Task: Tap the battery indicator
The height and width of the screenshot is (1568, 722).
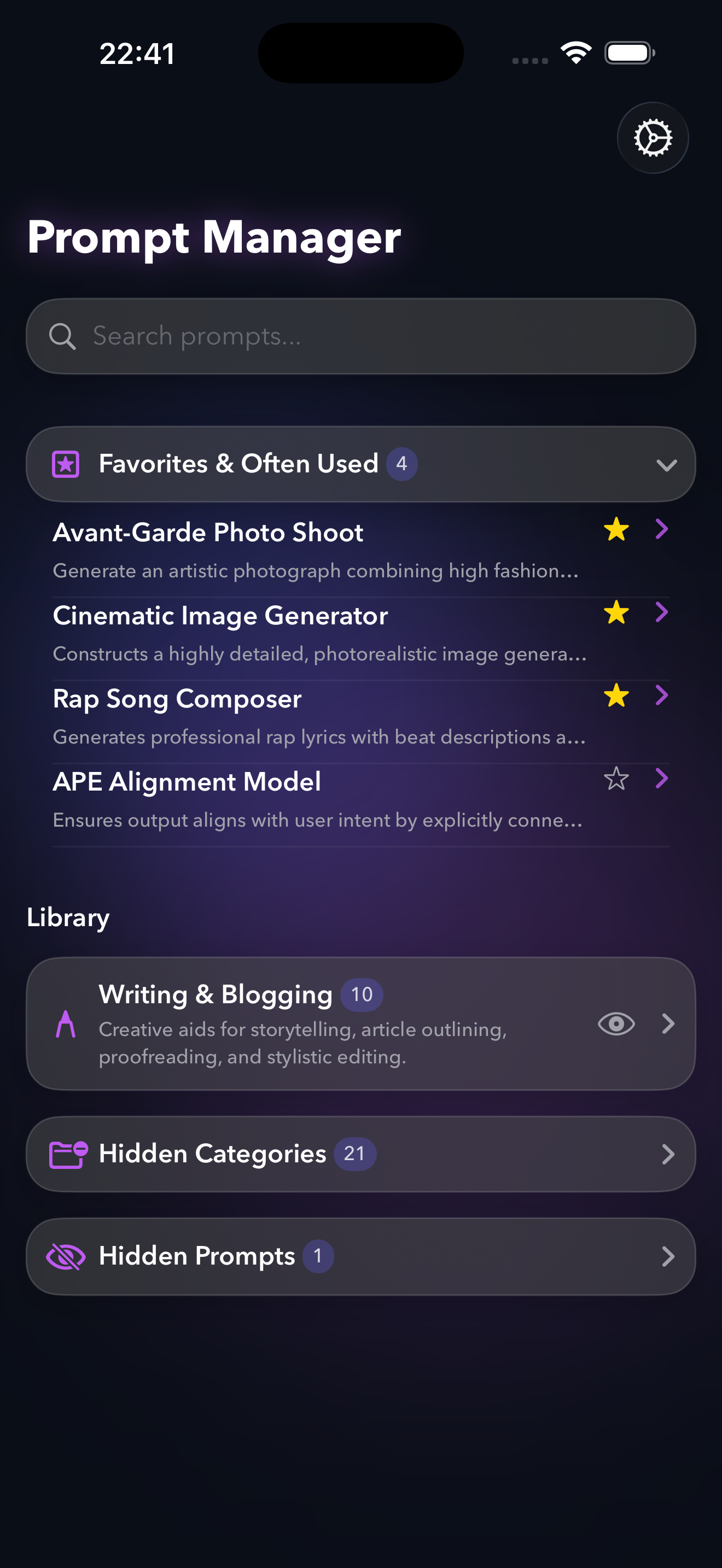Action: pyautogui.click(x=630, y=52)
